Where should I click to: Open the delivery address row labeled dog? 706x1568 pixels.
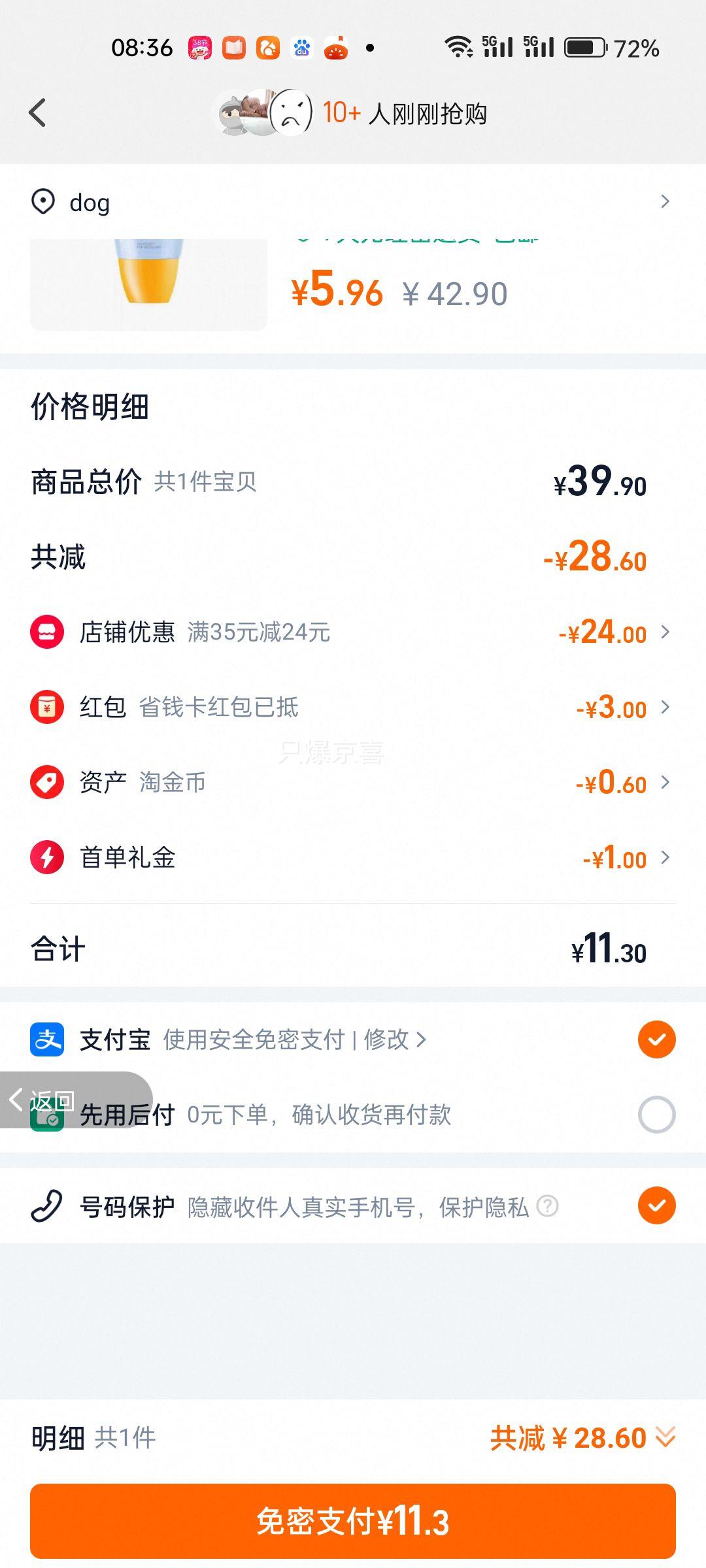[353, 202]
